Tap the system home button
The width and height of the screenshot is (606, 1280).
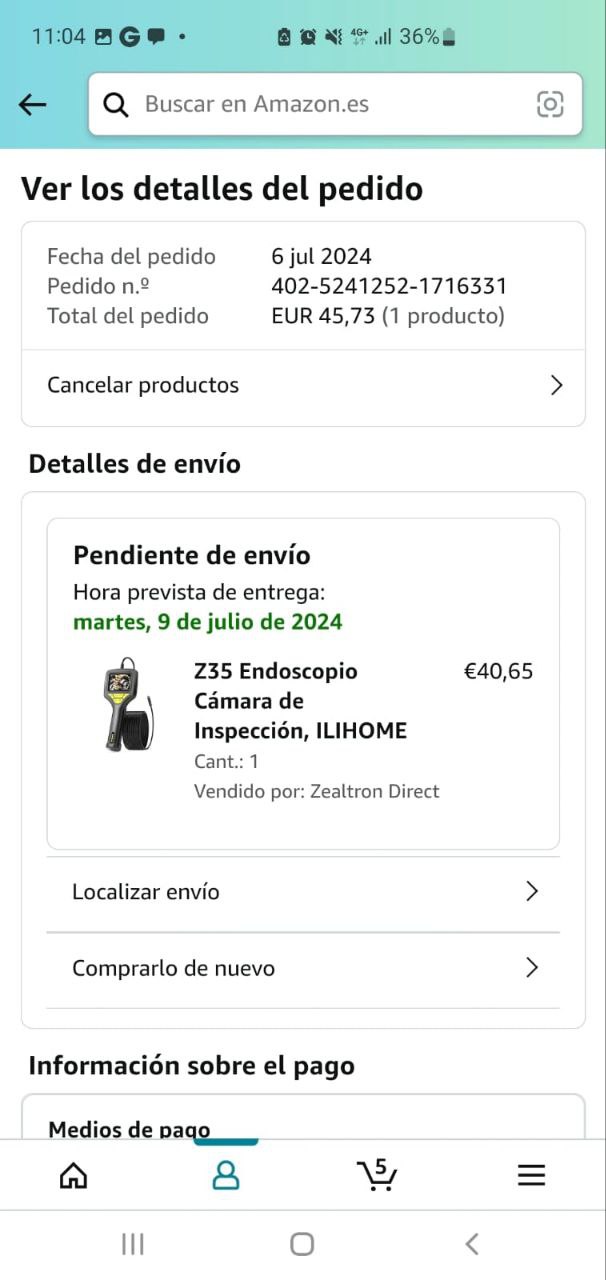302,1244
